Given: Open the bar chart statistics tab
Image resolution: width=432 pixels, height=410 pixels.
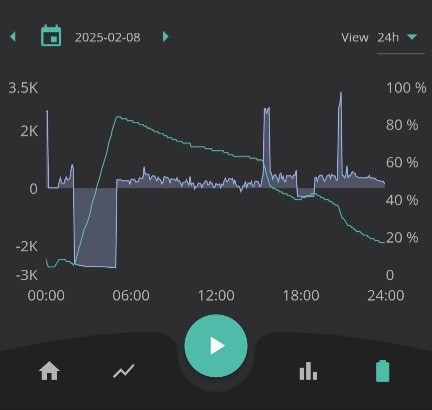Looking at the screenshot, I should click(x=308, y=371).
